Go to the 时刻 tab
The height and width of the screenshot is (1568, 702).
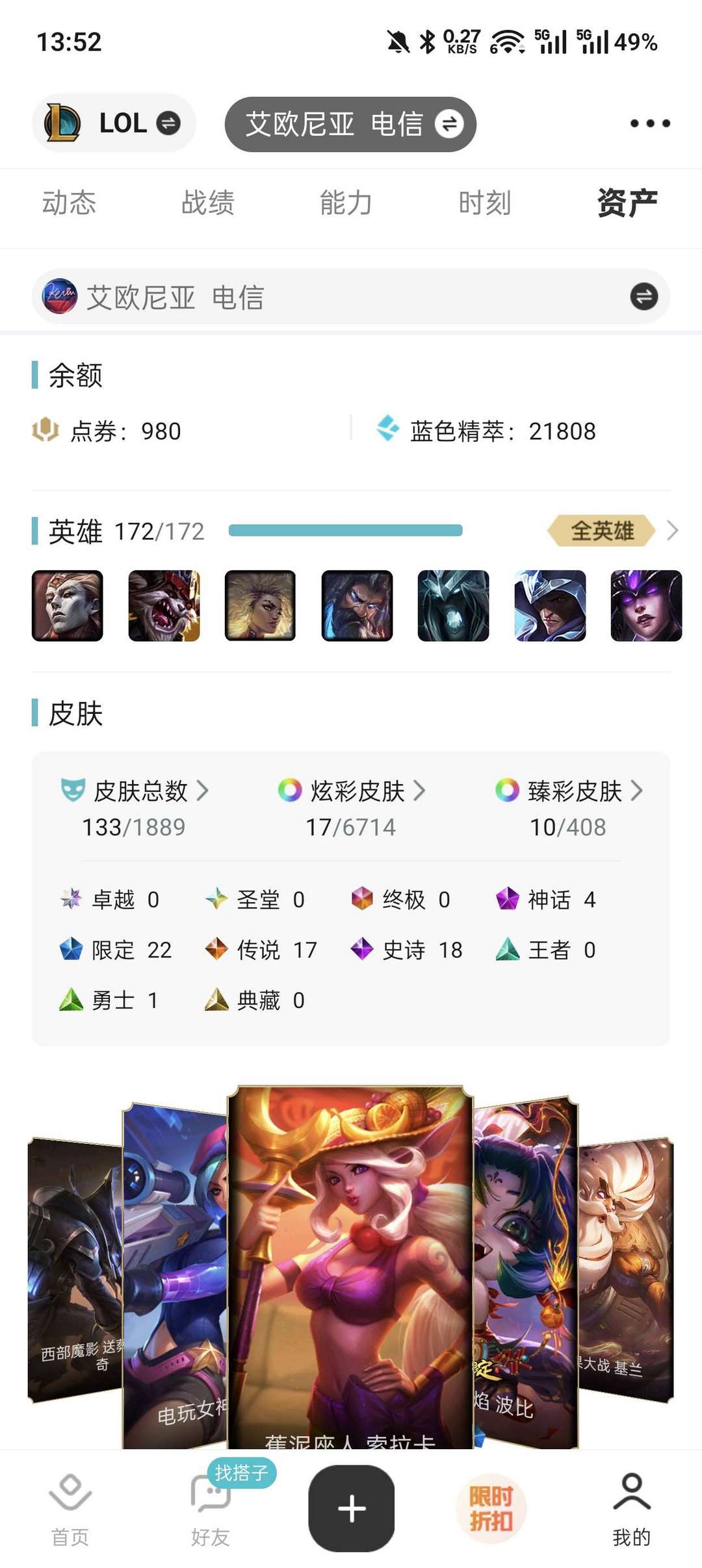pyautogui.click(x=484, y=203)
